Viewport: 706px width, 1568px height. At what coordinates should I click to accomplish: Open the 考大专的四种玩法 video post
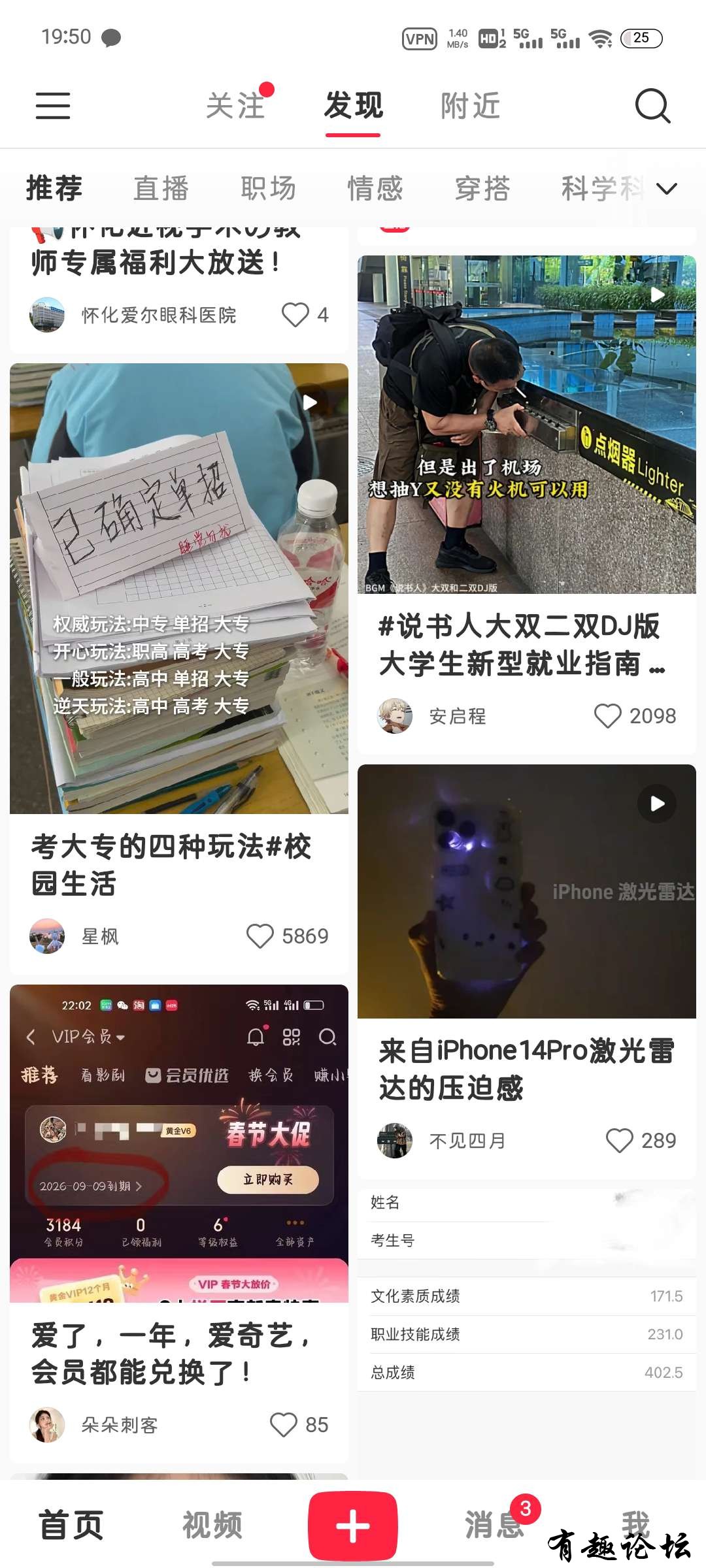point(179,588)
